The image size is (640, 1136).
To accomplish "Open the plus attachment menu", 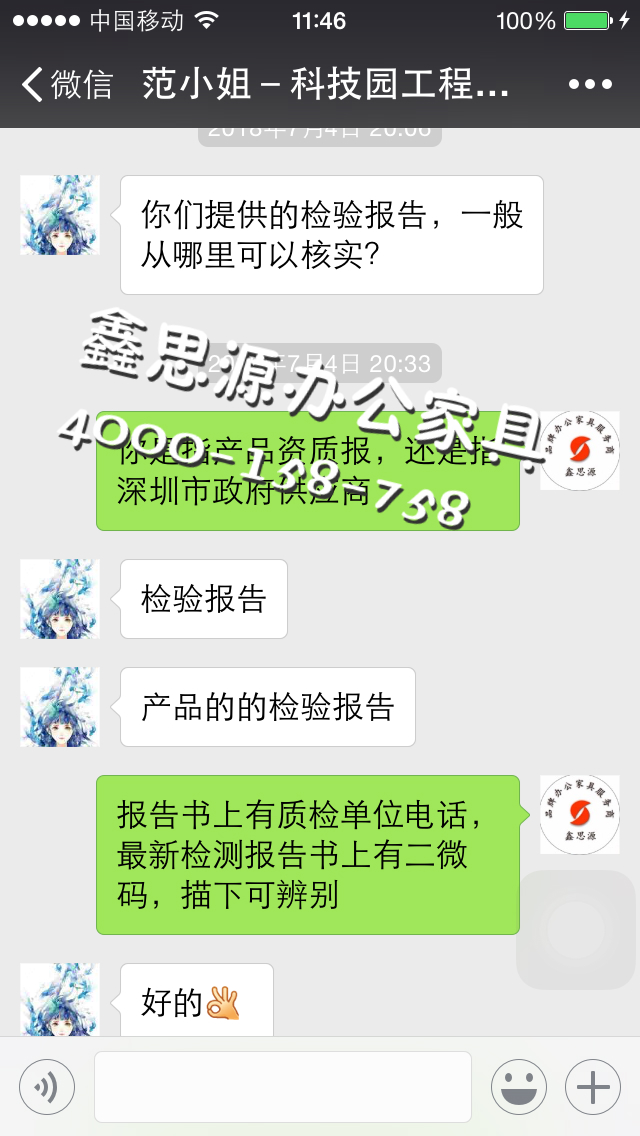I will 593,1086.
